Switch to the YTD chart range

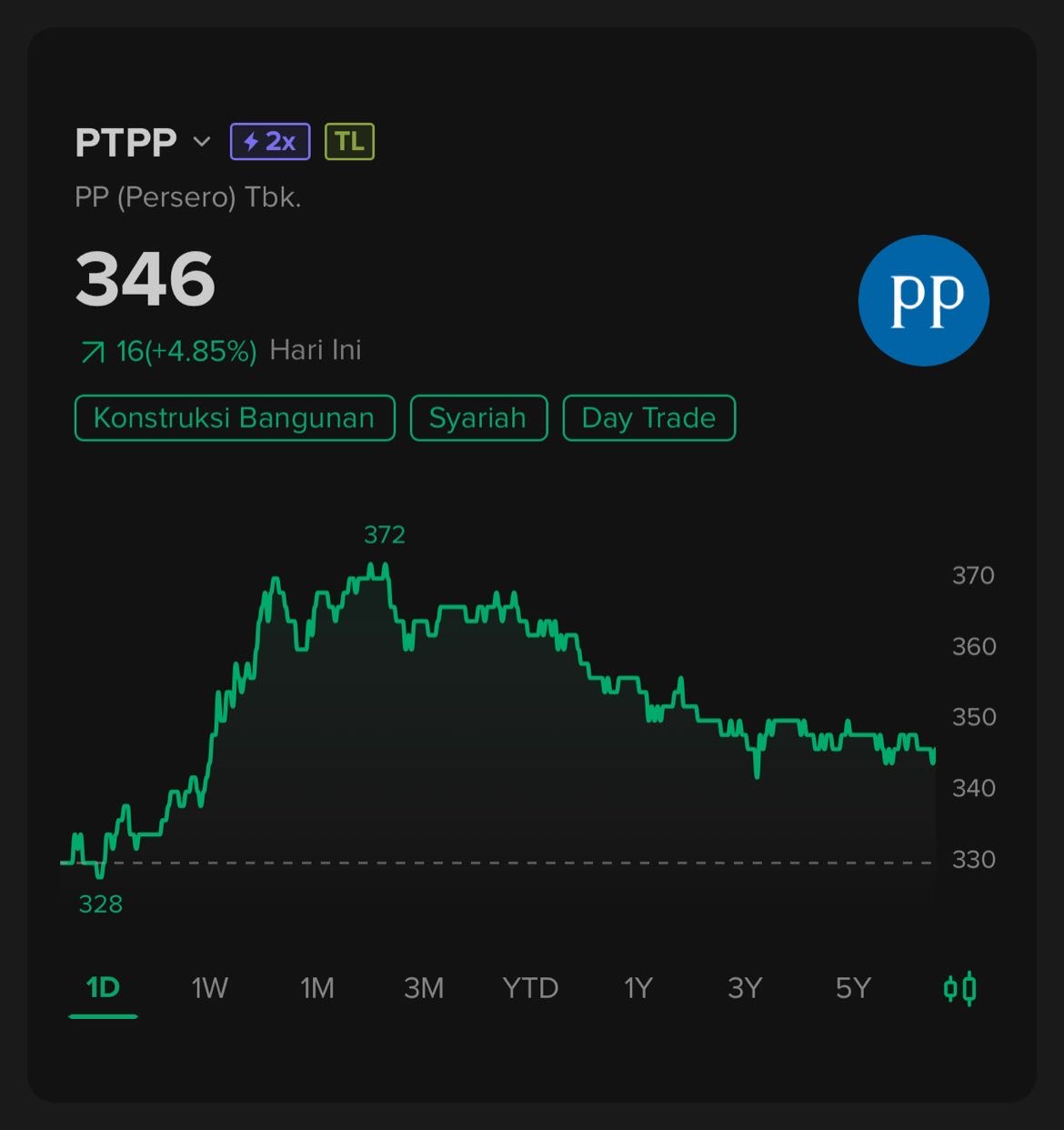[x=530, y=987]
